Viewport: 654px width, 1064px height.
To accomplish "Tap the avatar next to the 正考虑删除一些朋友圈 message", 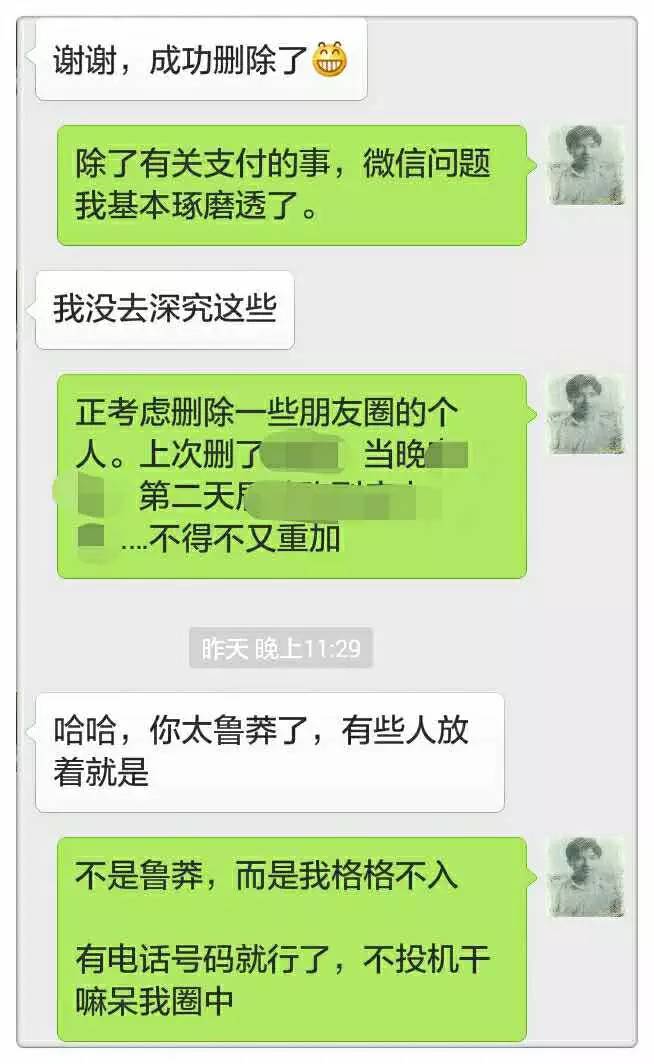I will click(x=586, y=414).
